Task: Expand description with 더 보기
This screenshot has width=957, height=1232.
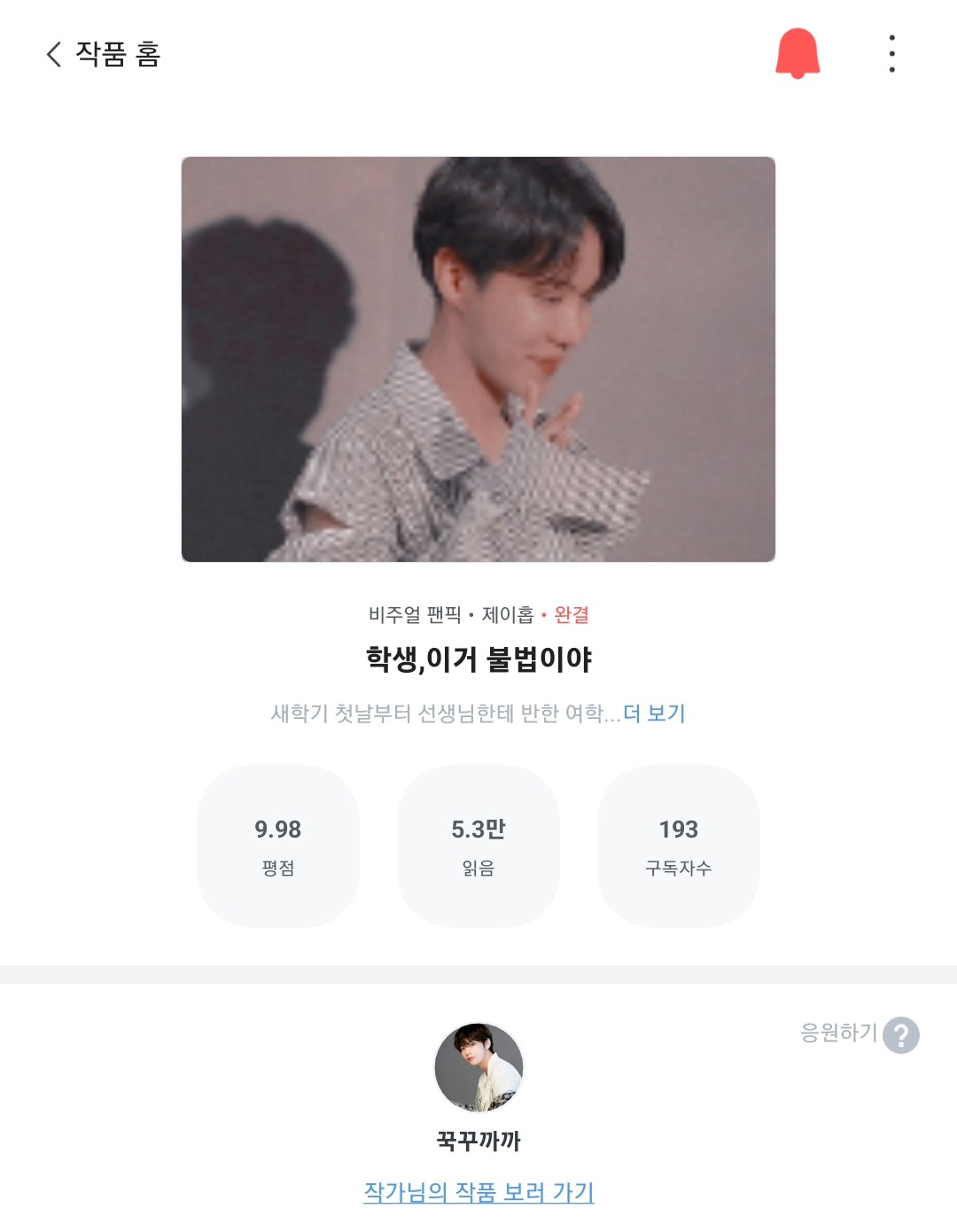Action: coord(654,713)
